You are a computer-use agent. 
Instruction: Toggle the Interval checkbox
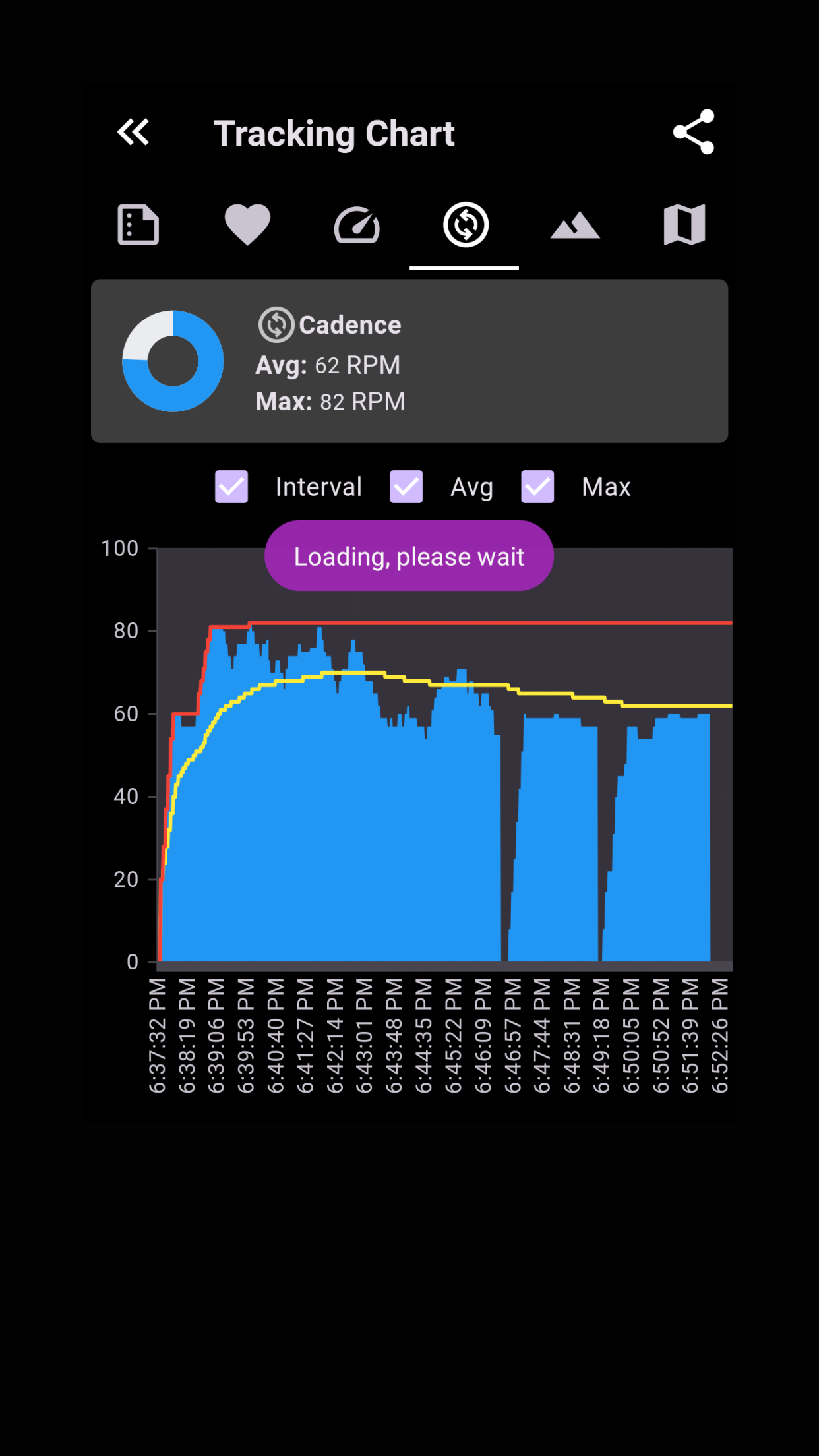pos(231,487)
